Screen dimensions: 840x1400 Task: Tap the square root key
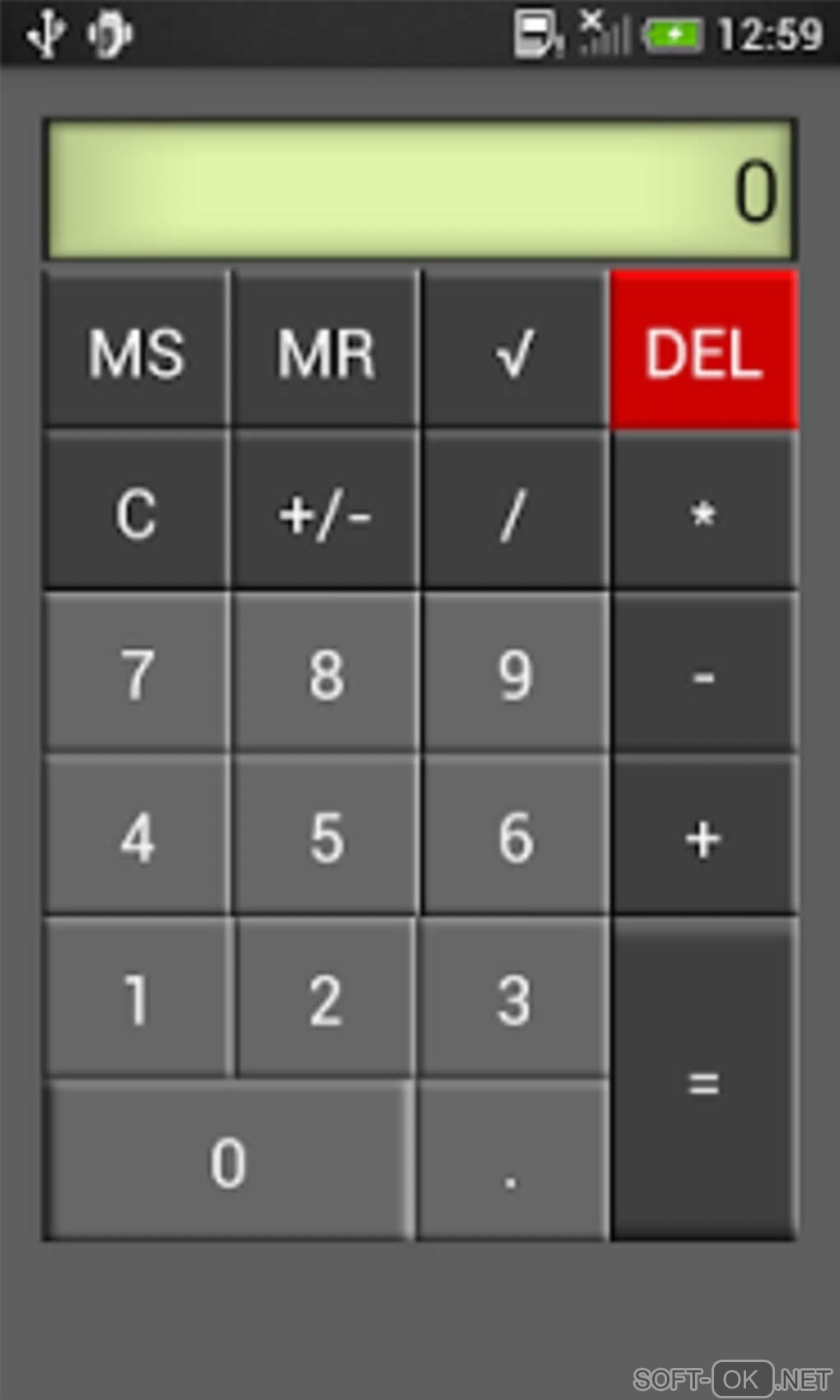click(515, 350)
